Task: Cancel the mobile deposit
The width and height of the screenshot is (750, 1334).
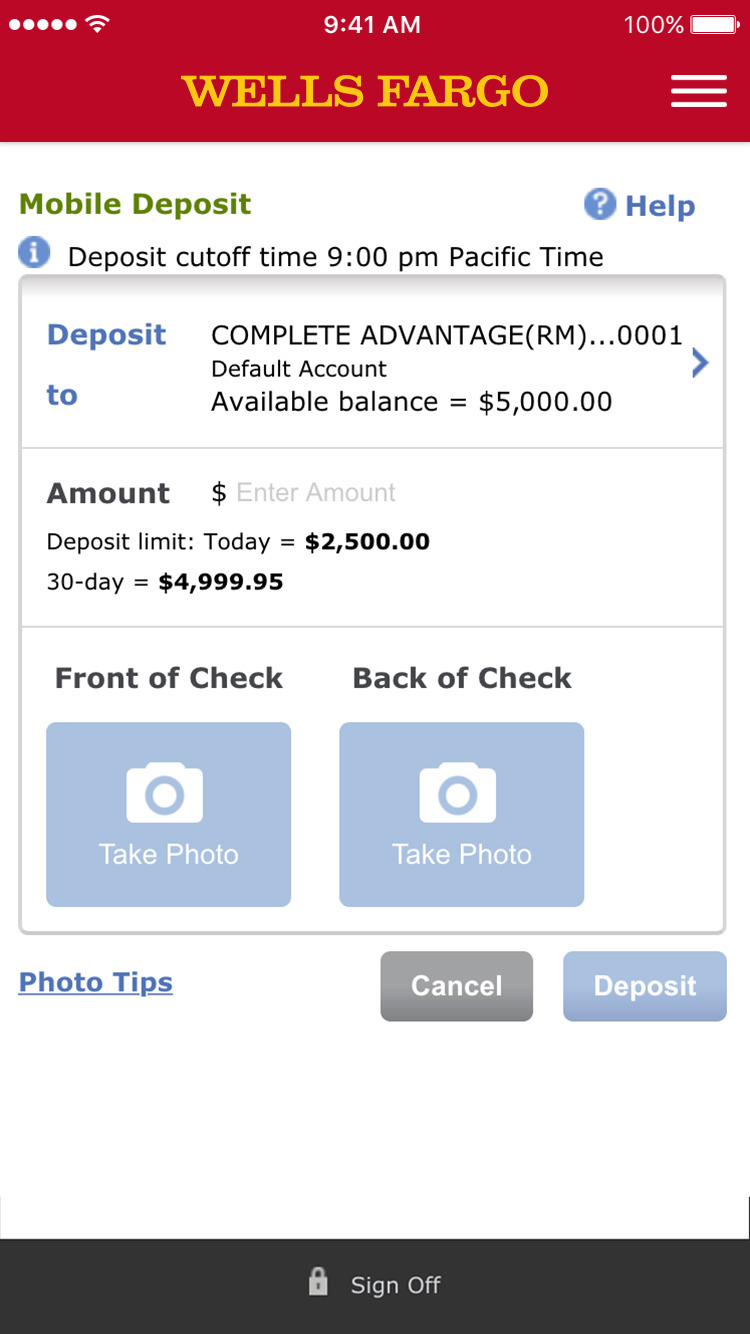Action: pos(456,986)
